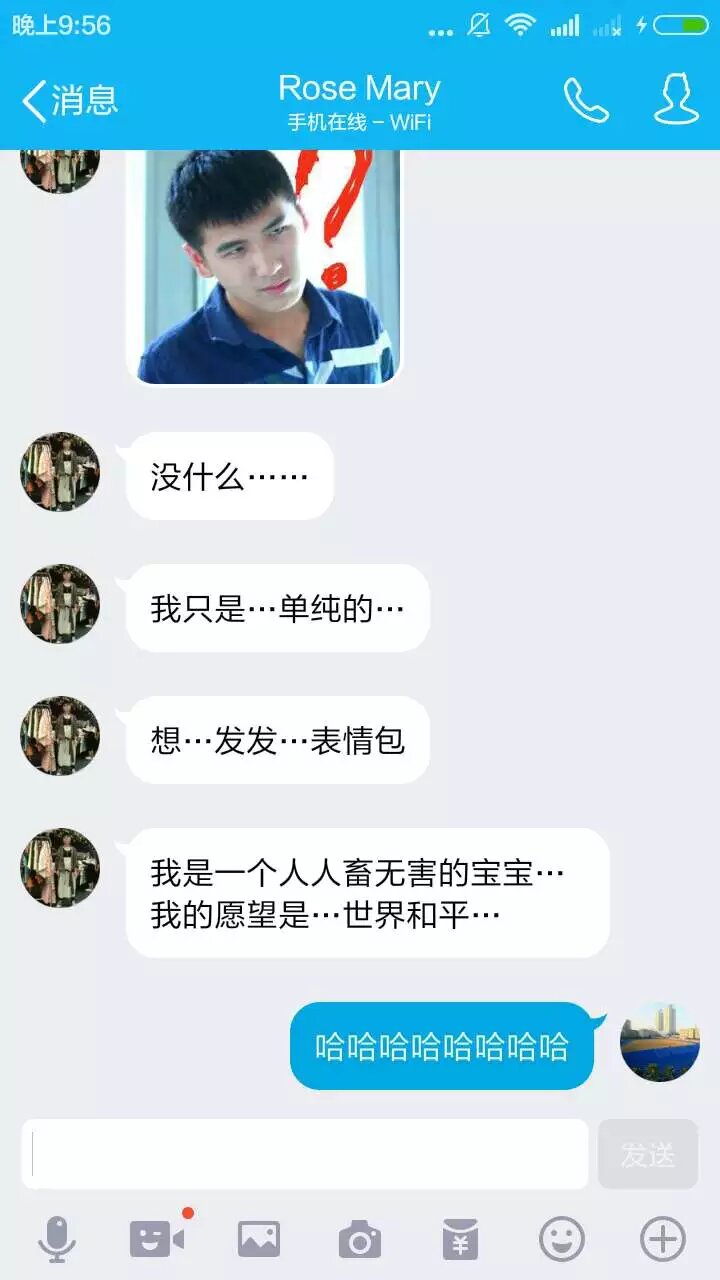This screenshot has width=720, height=1280.
Task: Send a red packet
Action: point(461,1240)
